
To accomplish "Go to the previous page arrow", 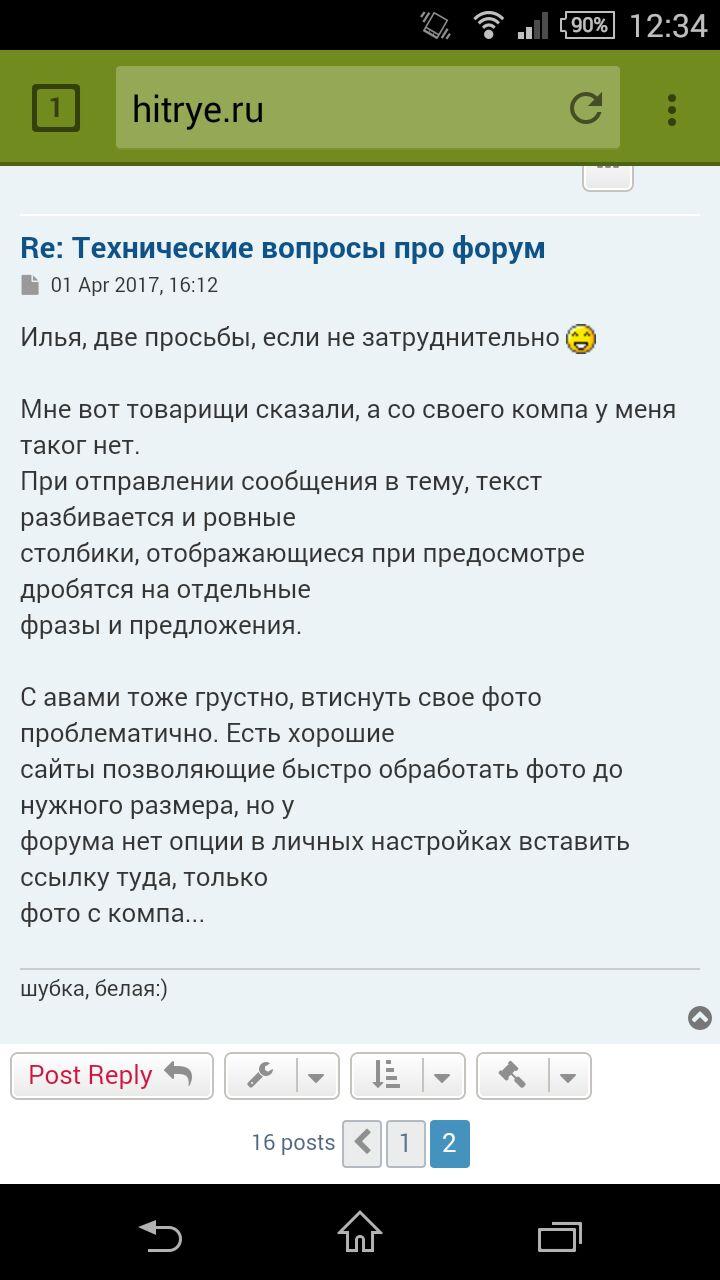I will click(x=362, y=1143).
